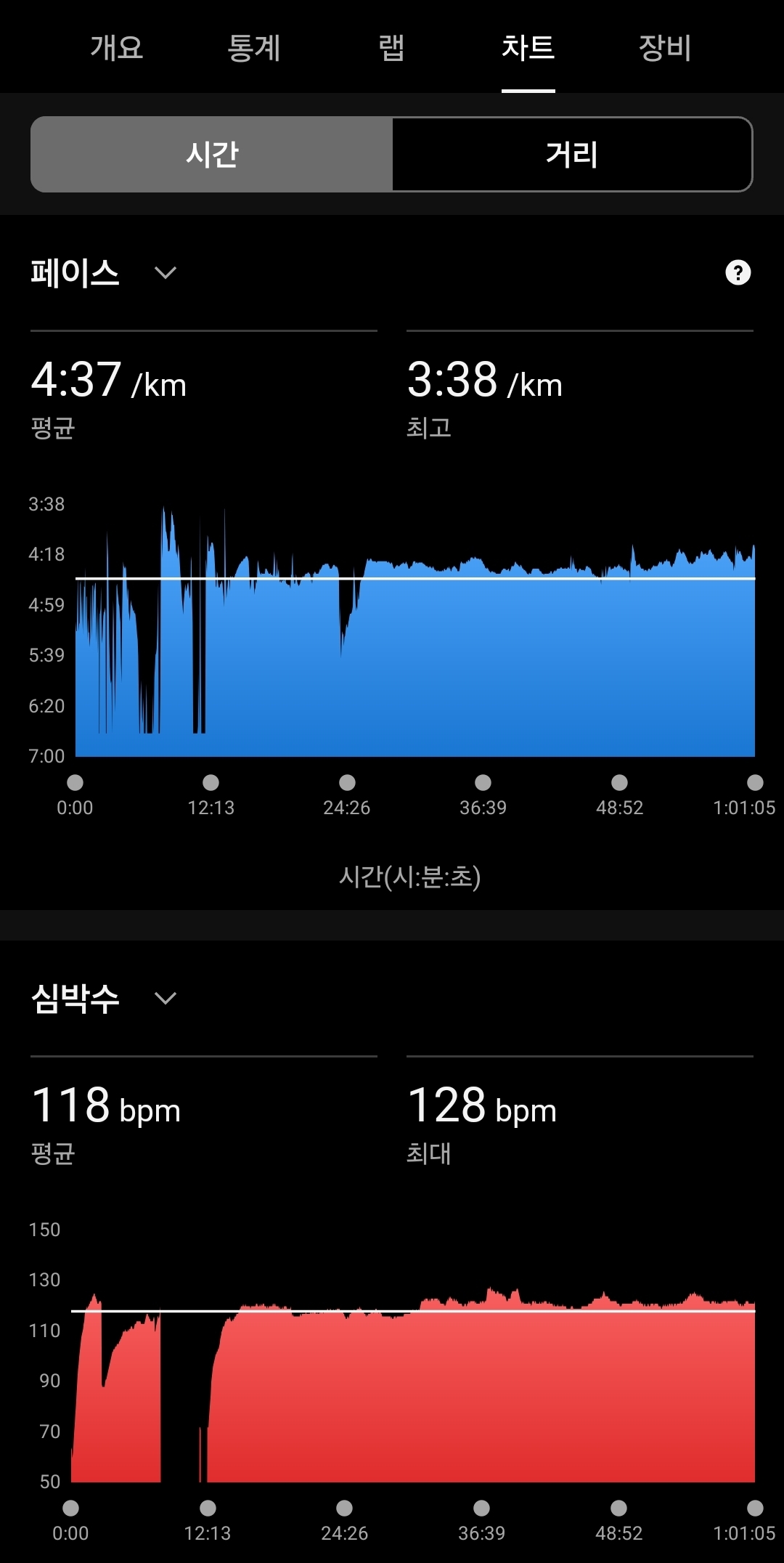Expand the pace metric dropdown arrow
This screenshot has height=1563, width=784.
point(165,273)
